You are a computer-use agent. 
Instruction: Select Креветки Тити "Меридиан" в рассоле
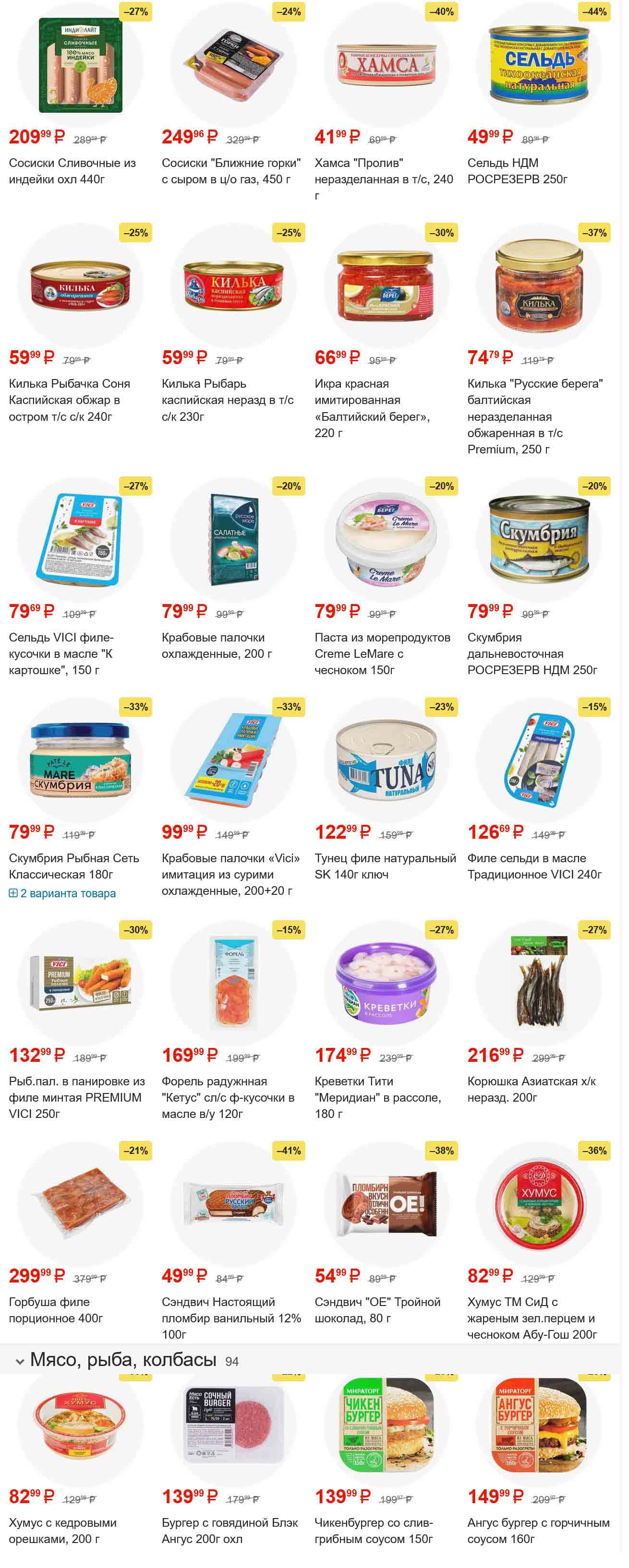(377, 1097)
